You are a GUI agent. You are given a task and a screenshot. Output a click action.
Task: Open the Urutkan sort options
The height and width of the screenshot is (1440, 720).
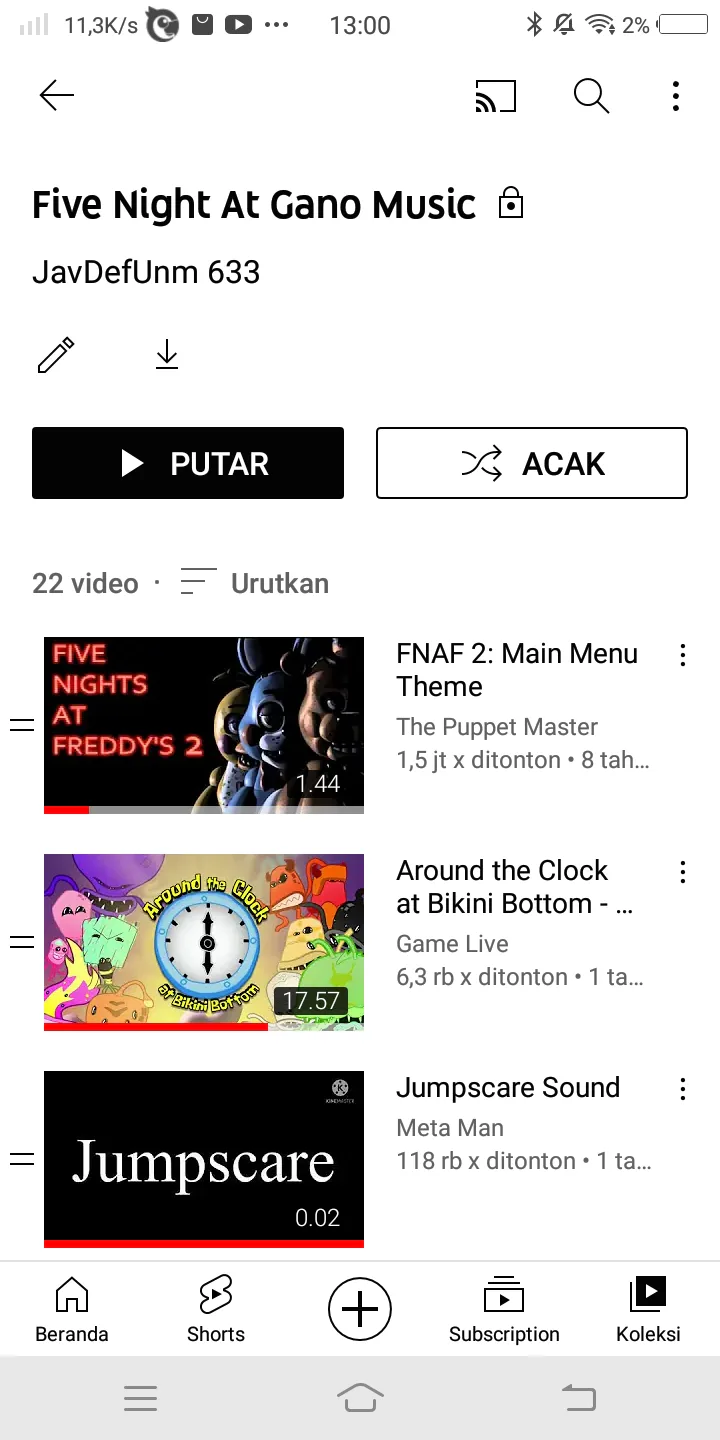(x=255, y=583)
